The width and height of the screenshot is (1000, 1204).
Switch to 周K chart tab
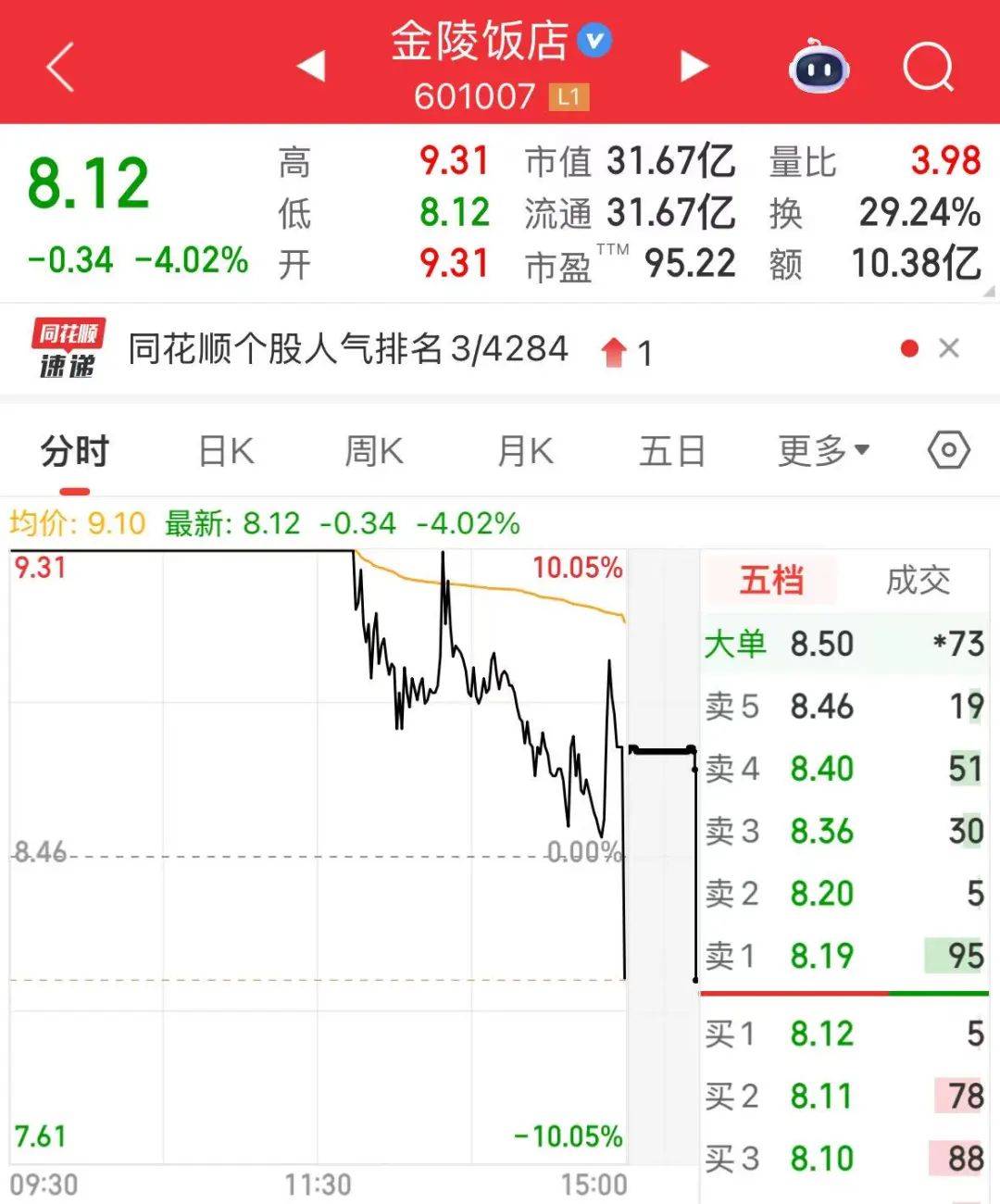tap(374, 452)
